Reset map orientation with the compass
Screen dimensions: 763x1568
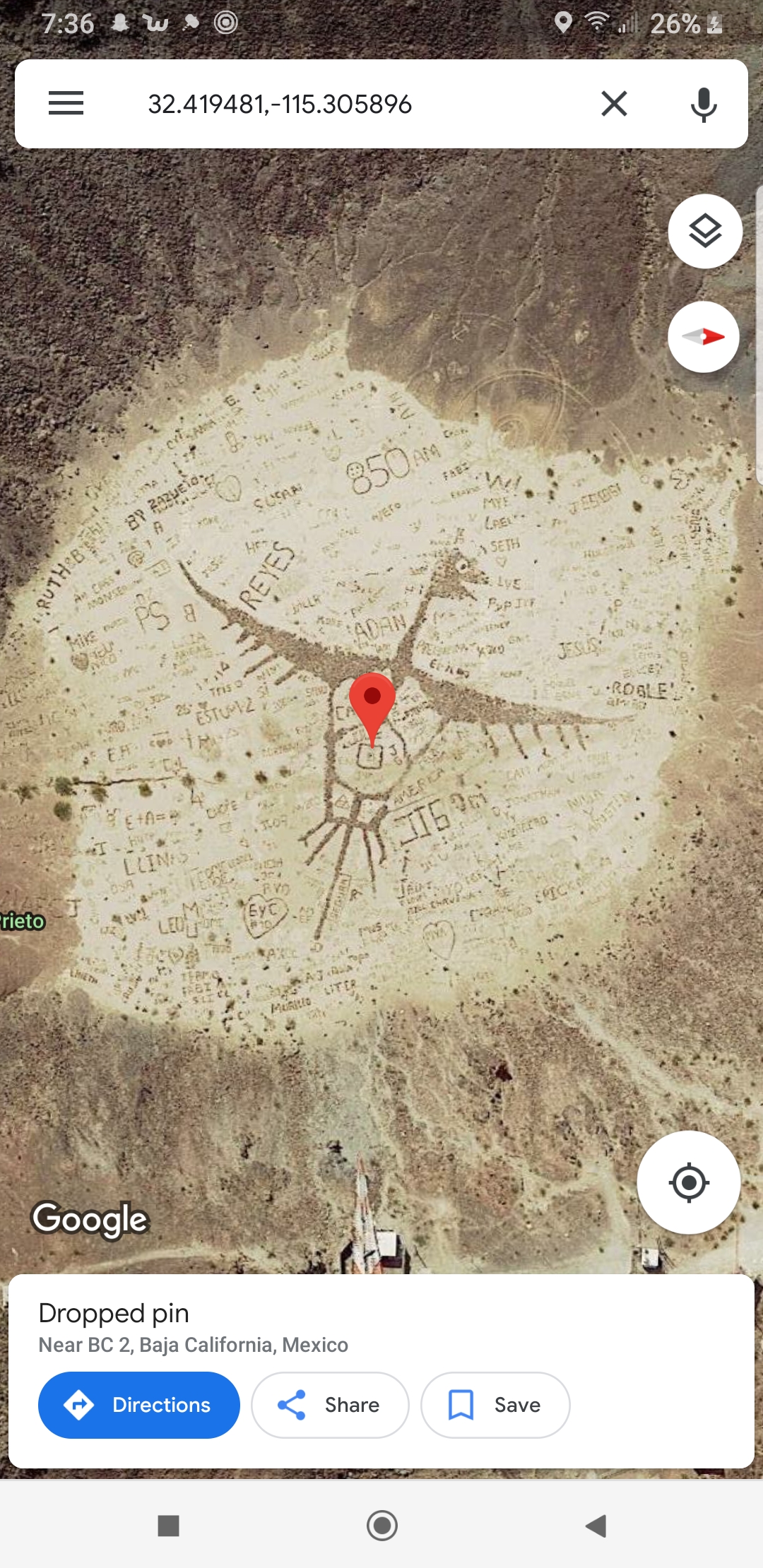click(704, 337)
